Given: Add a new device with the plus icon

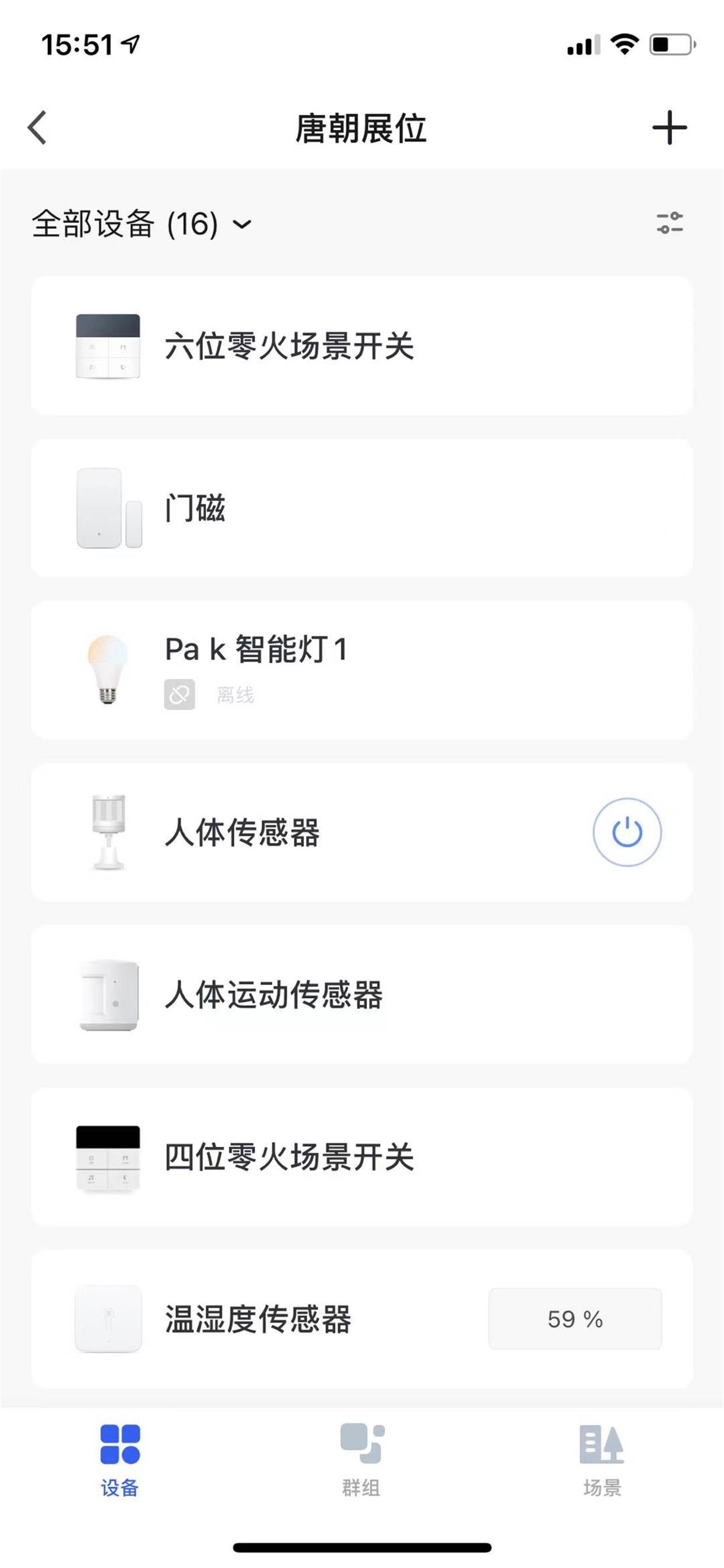Looking at the screenshot, I should pos(669,128).
